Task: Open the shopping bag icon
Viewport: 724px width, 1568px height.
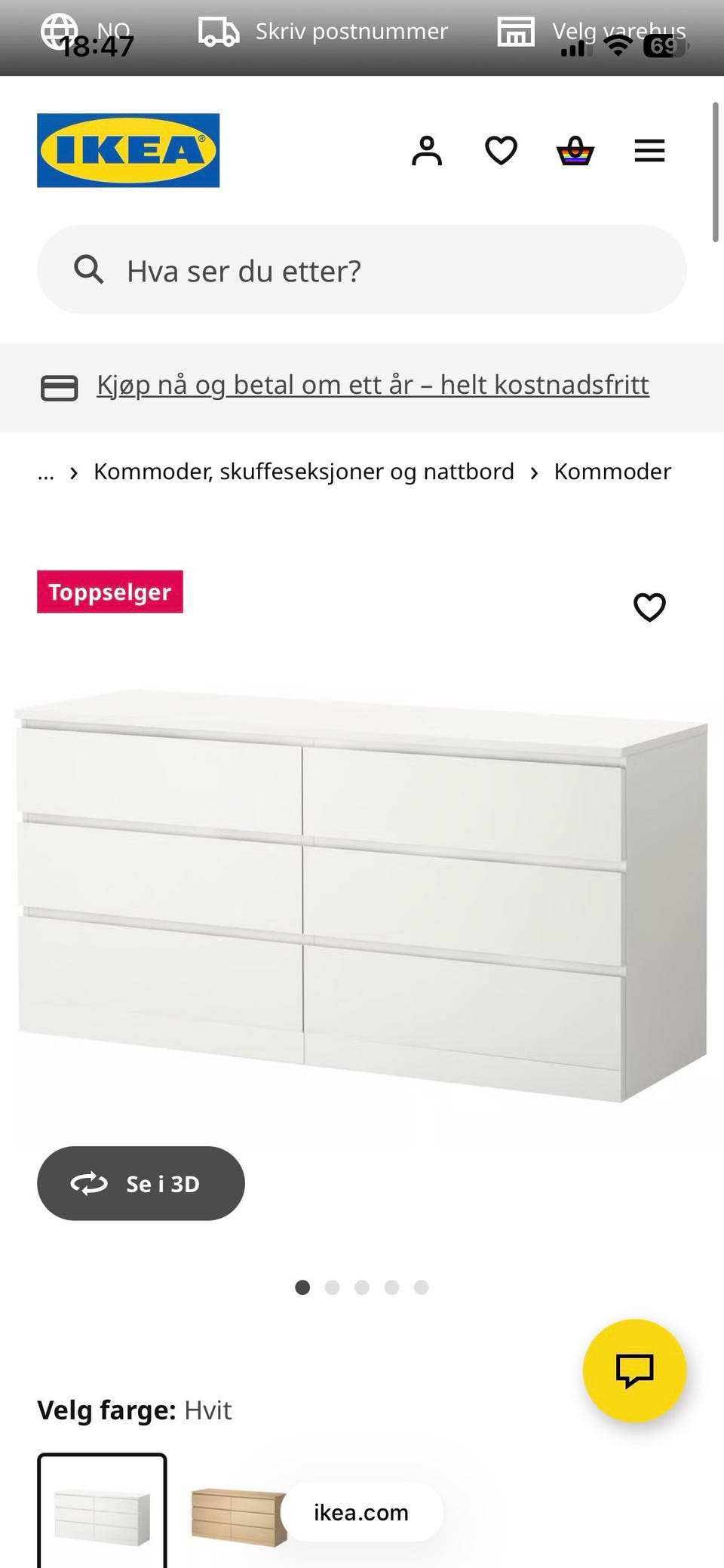Action: [575, 150]
